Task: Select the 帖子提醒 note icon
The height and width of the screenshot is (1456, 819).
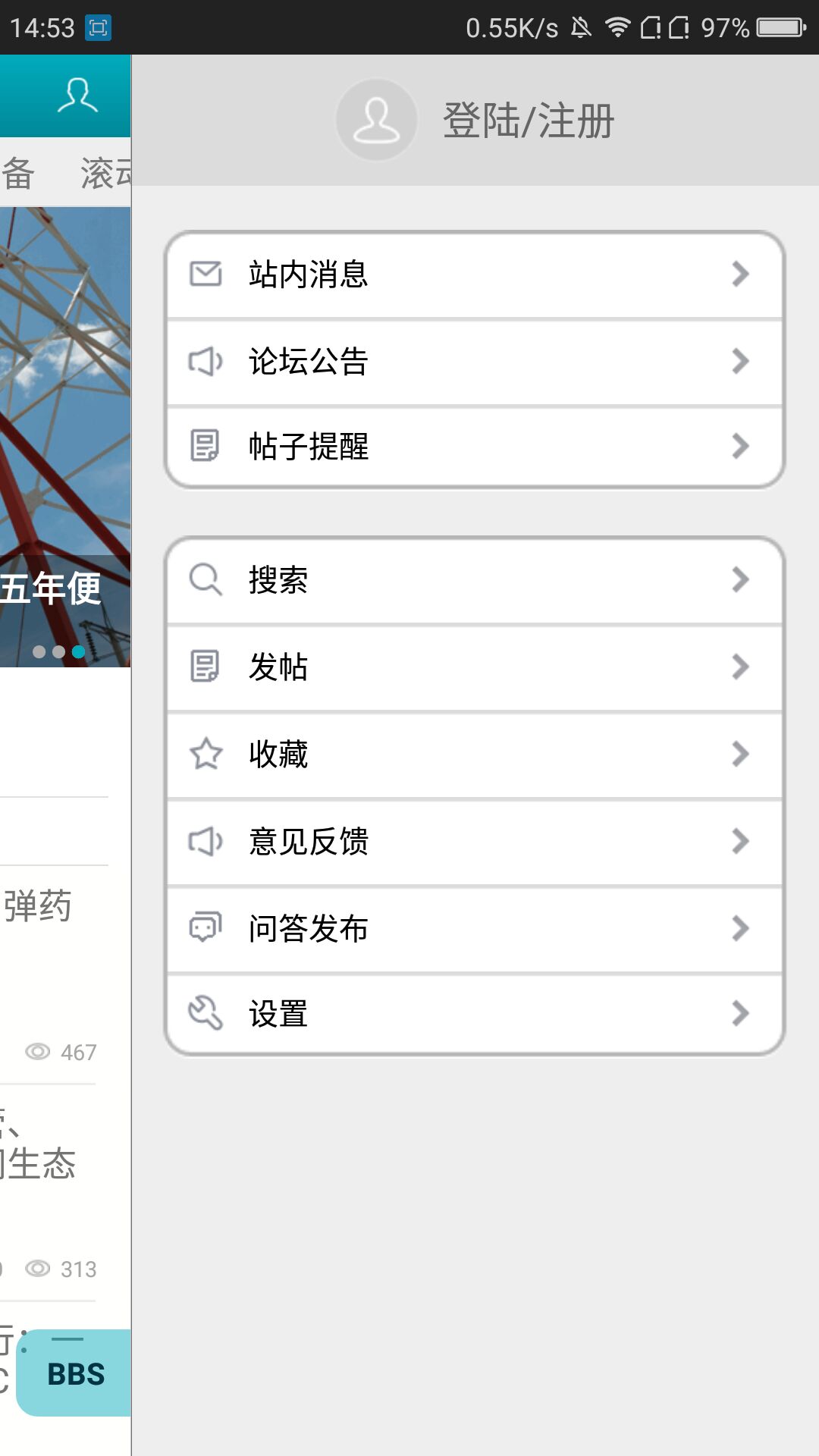Action: (x=204, y=447)
